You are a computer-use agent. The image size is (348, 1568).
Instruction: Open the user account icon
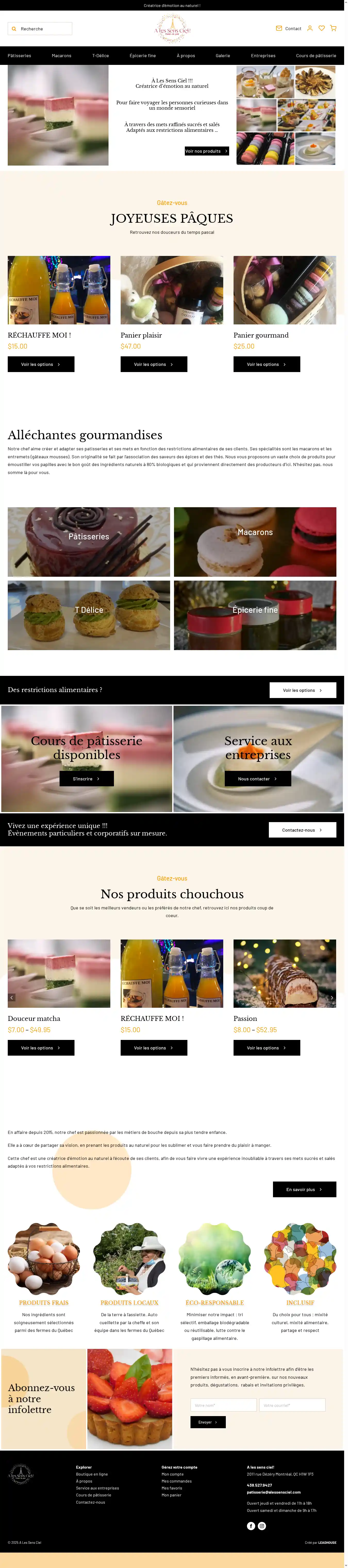310,29
